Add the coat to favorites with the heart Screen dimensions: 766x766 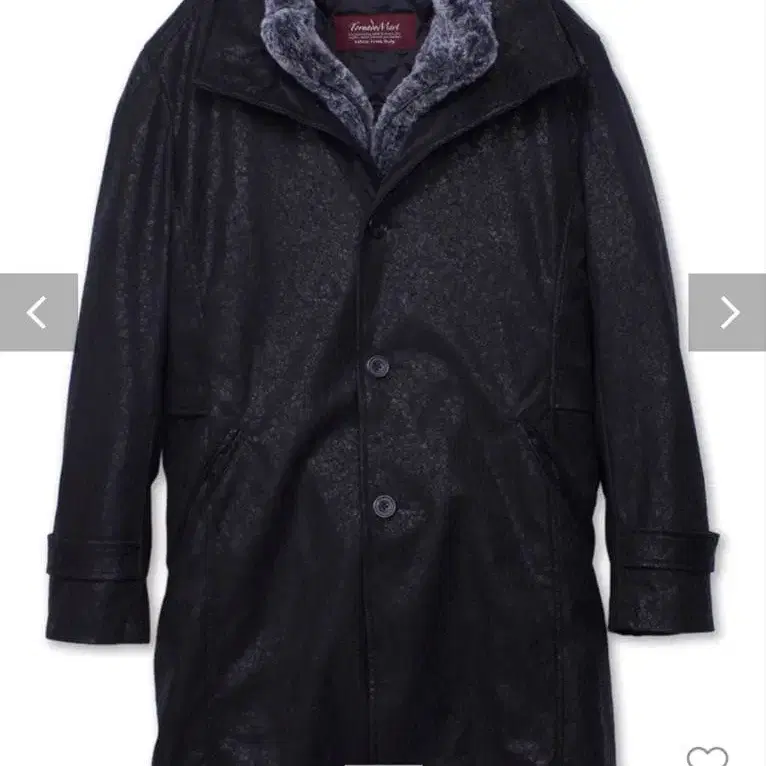[x=707, y=756]
